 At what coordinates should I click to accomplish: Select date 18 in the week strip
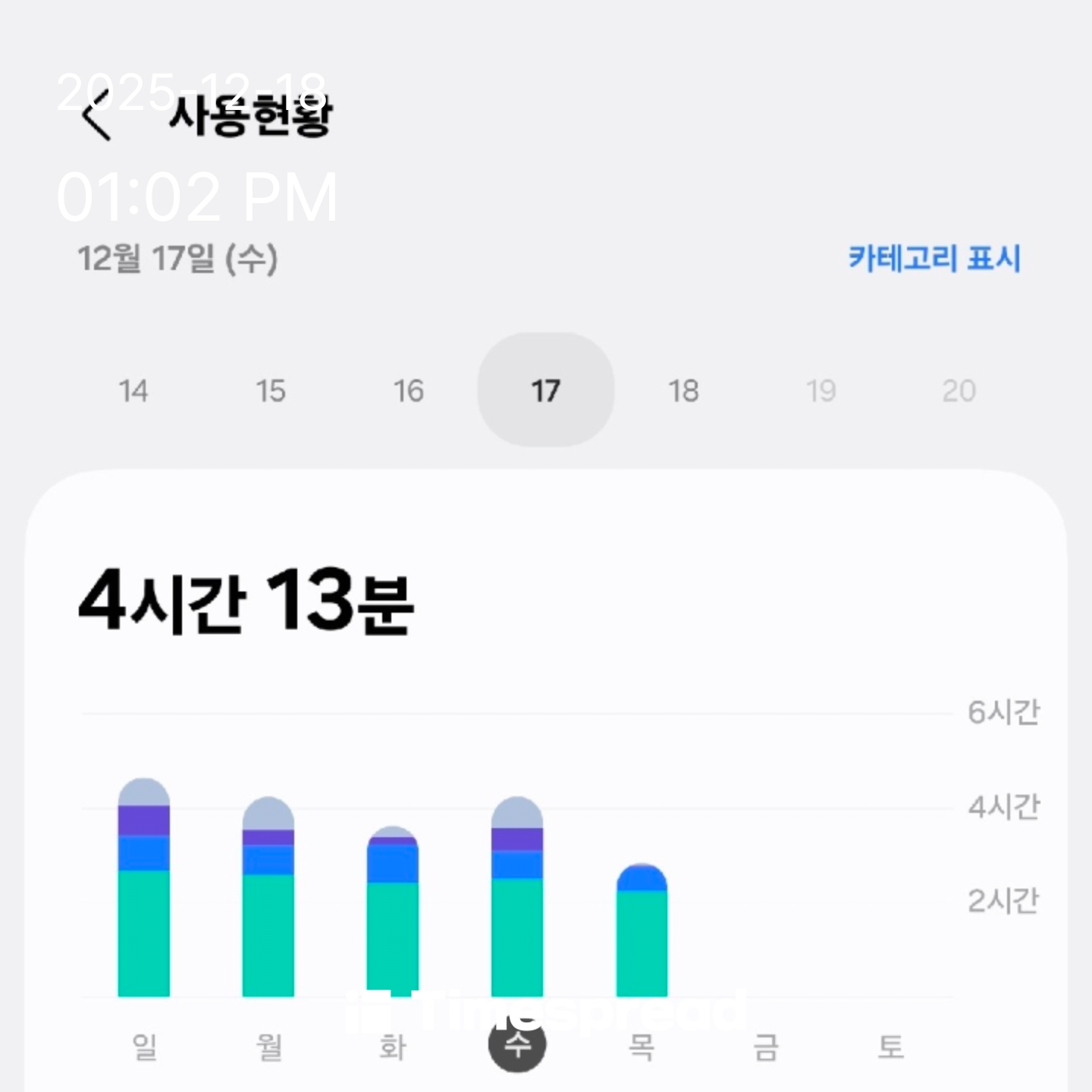pos(683,391)
